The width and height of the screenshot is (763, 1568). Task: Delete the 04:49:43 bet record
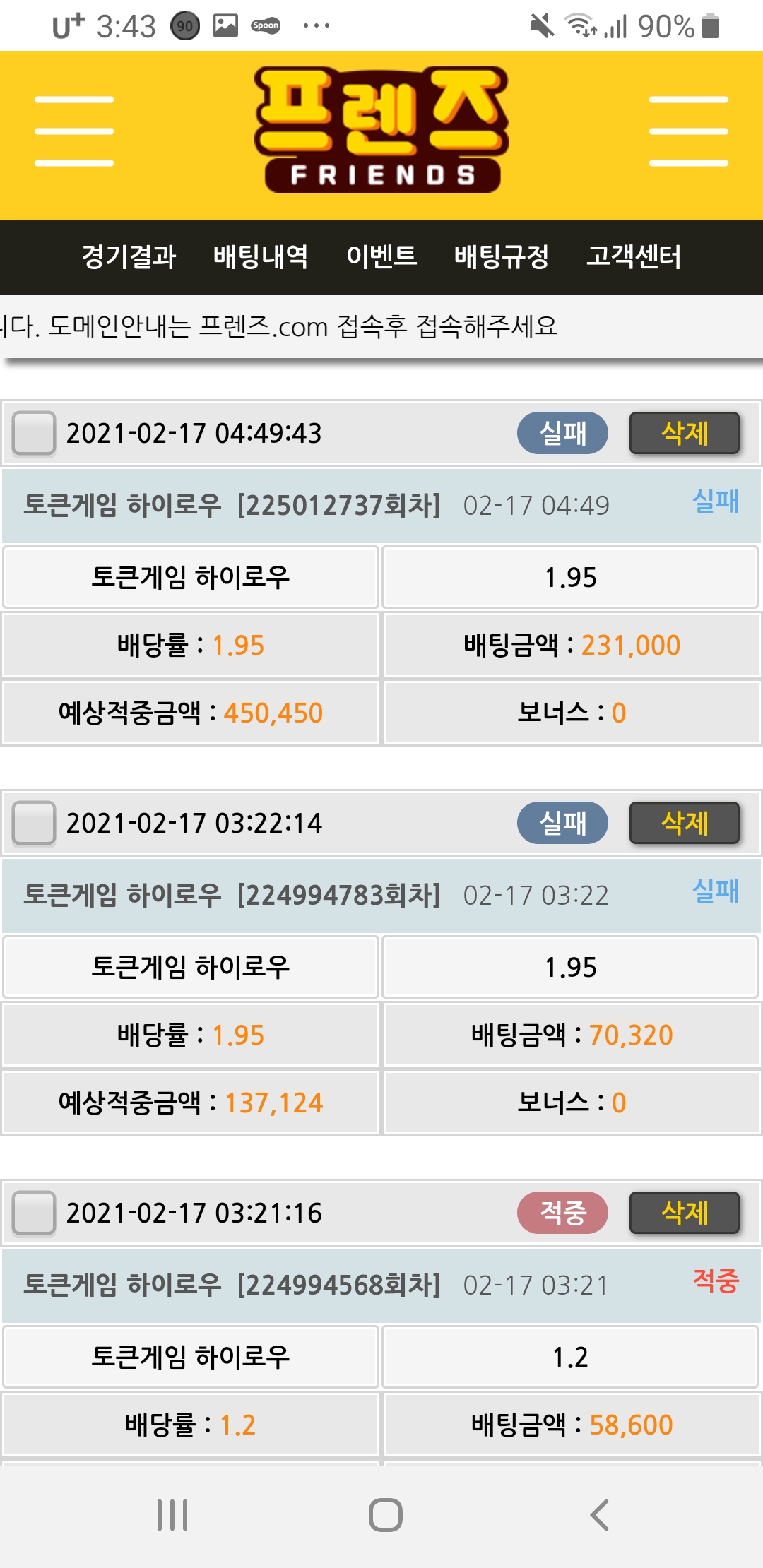(684, 433)
